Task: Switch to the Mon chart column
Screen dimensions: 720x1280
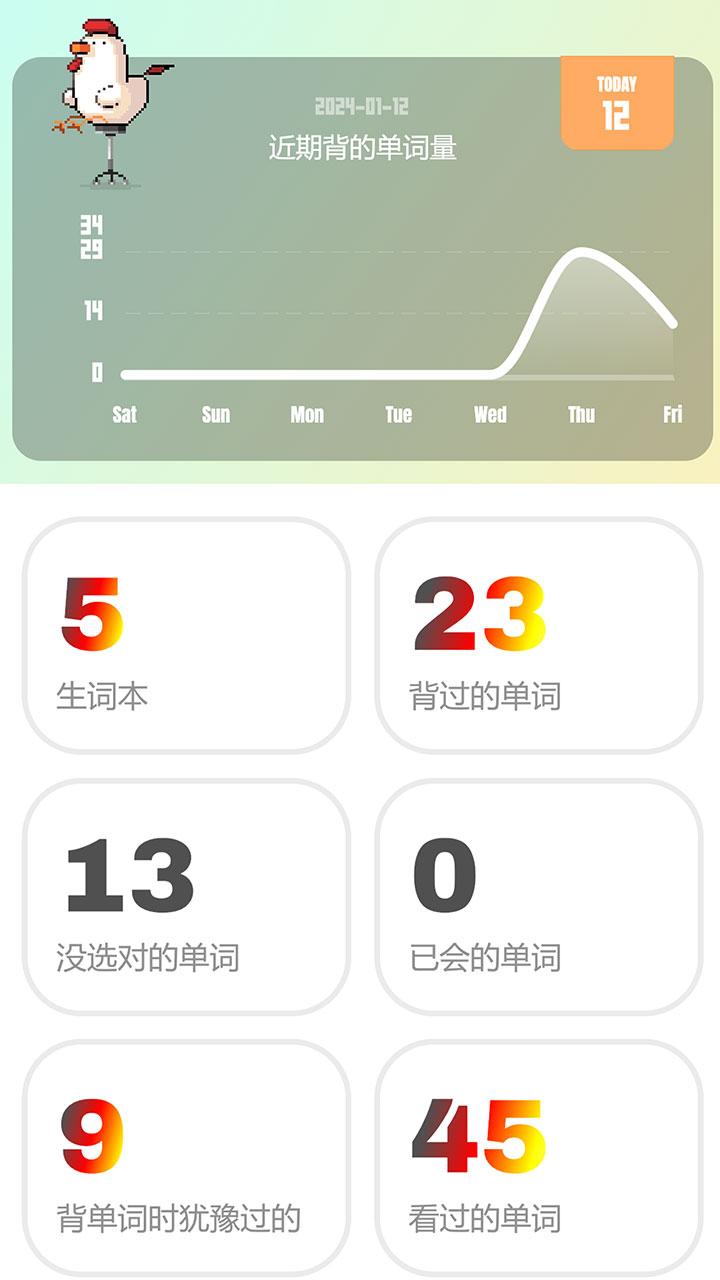Action: pyautogui.click(x=308, y=413)
